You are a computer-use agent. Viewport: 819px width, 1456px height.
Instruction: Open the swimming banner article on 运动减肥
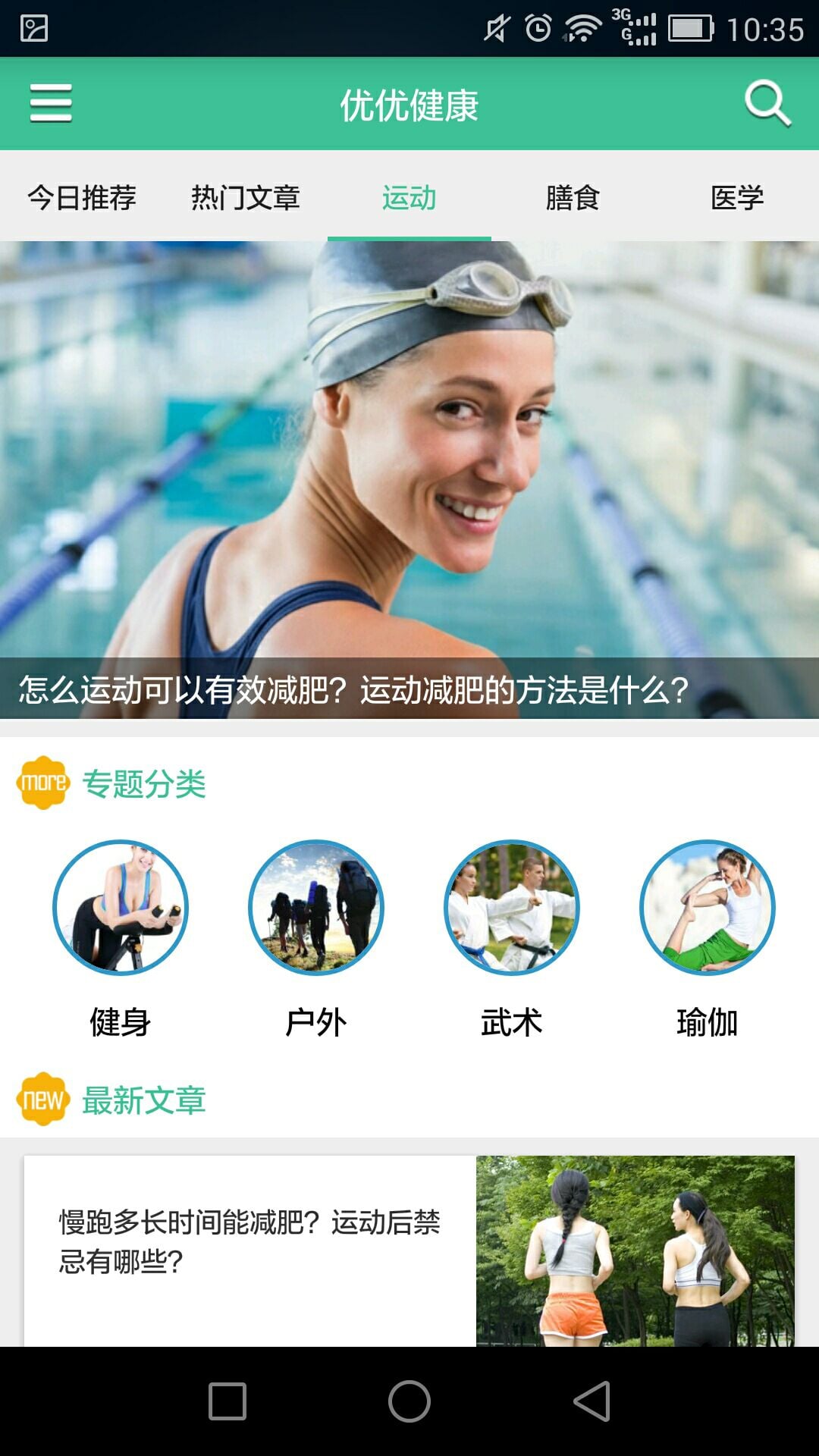tap(409, 479)
